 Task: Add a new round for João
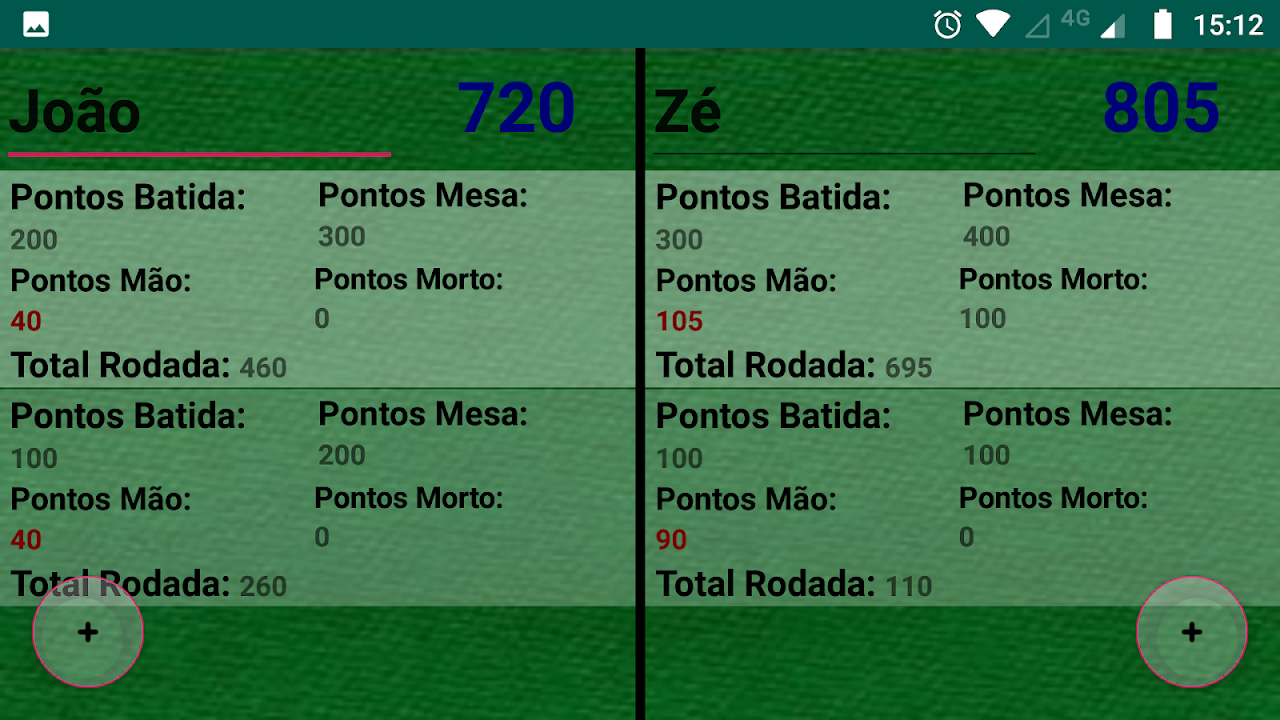click(88, 632)
